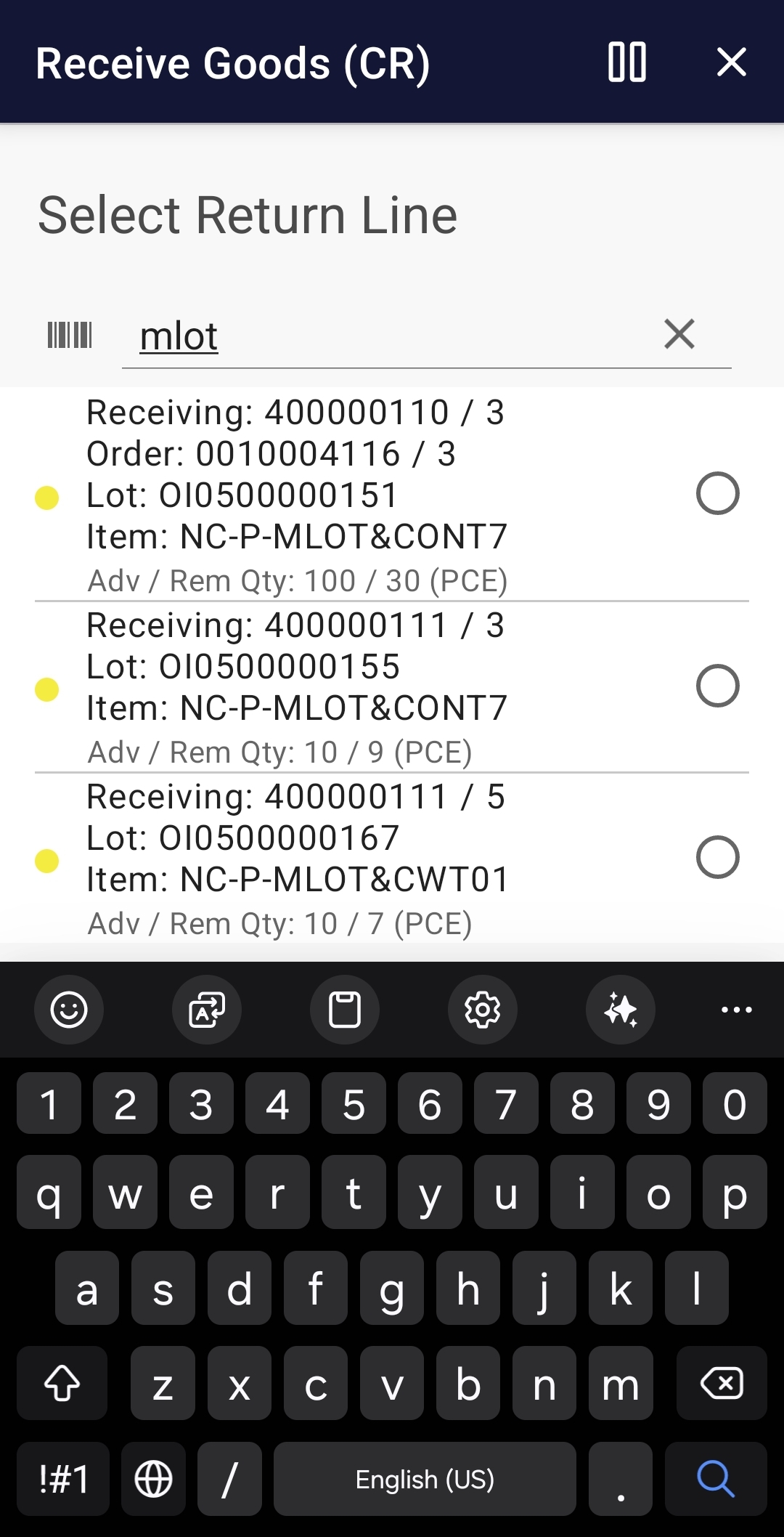784x1537 pixels.
Task: Tap the barcode scanner icon
Action: [x=70, y=334]
